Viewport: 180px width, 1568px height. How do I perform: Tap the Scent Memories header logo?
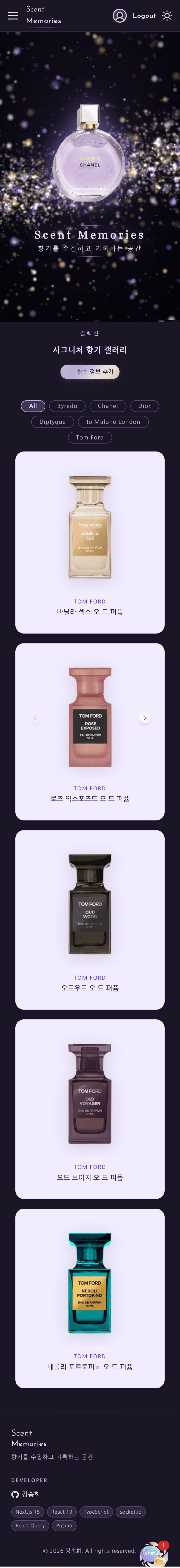(43, 15)
